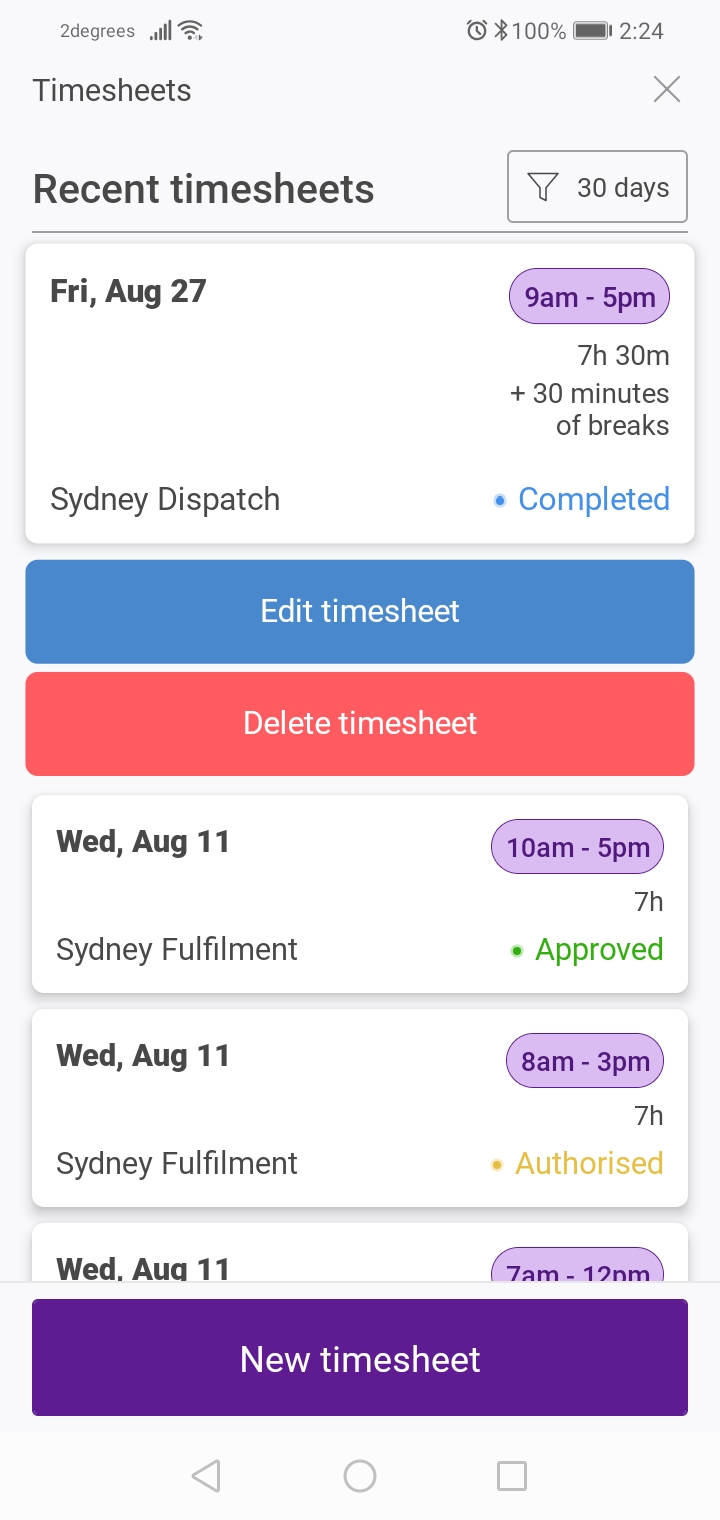Tap the recent apps square button

pyautogui.click(x=513, y=1475)
